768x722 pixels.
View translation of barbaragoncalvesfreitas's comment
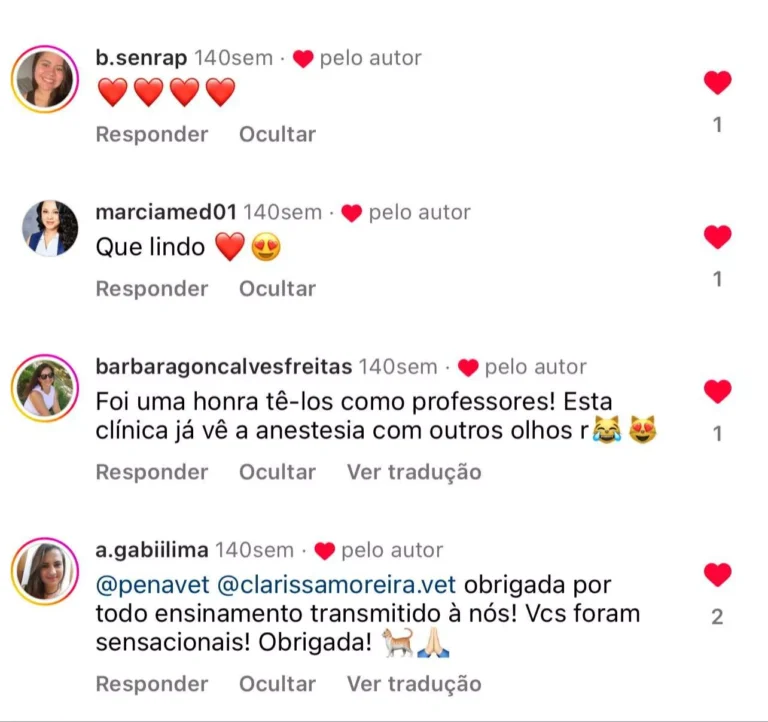(414, 472)
